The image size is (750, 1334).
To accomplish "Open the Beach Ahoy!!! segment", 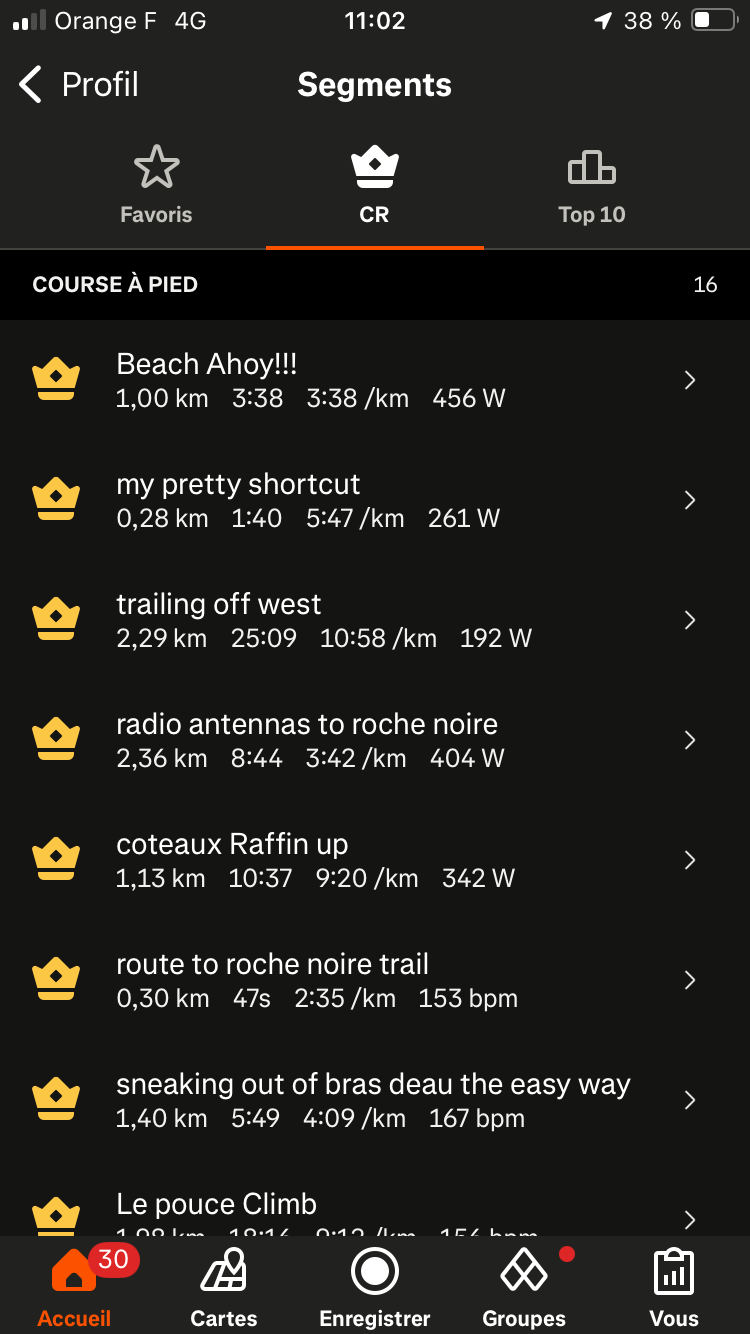I will pyautogui.click(x=374, y=380).
